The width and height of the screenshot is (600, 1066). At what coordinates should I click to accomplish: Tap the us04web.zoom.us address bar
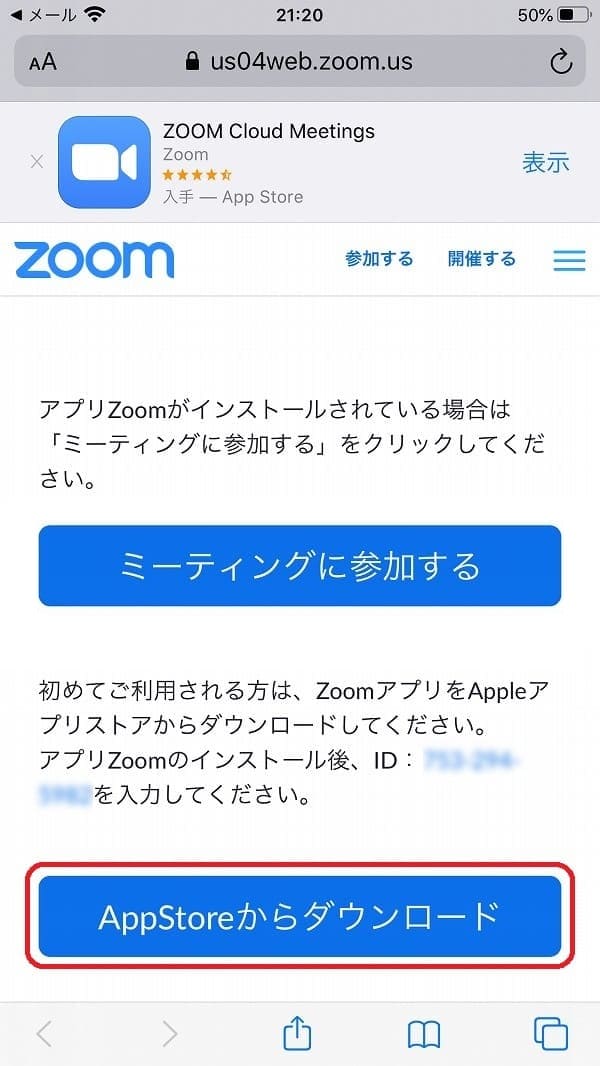tap(300, 61)
